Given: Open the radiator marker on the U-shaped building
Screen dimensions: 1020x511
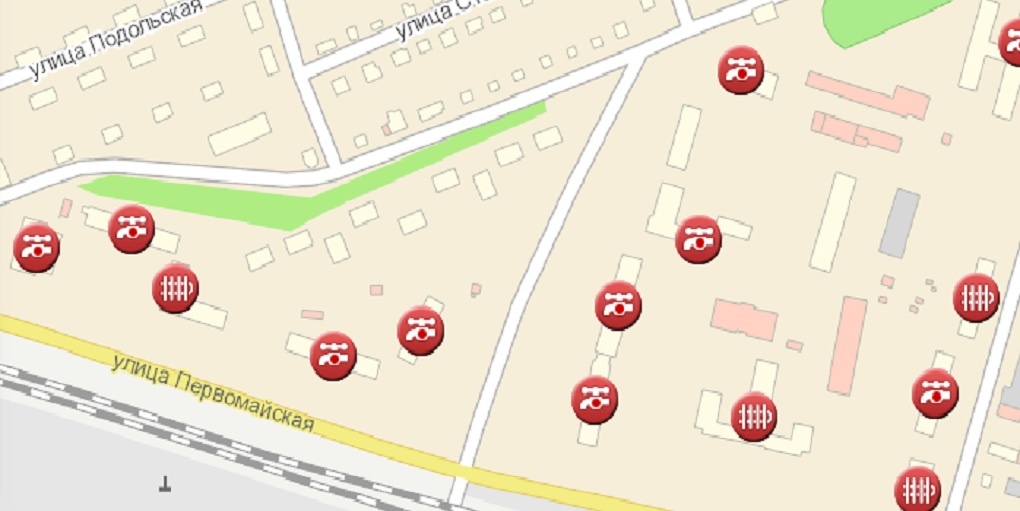Looking at the screenshot, I should 754,416.
